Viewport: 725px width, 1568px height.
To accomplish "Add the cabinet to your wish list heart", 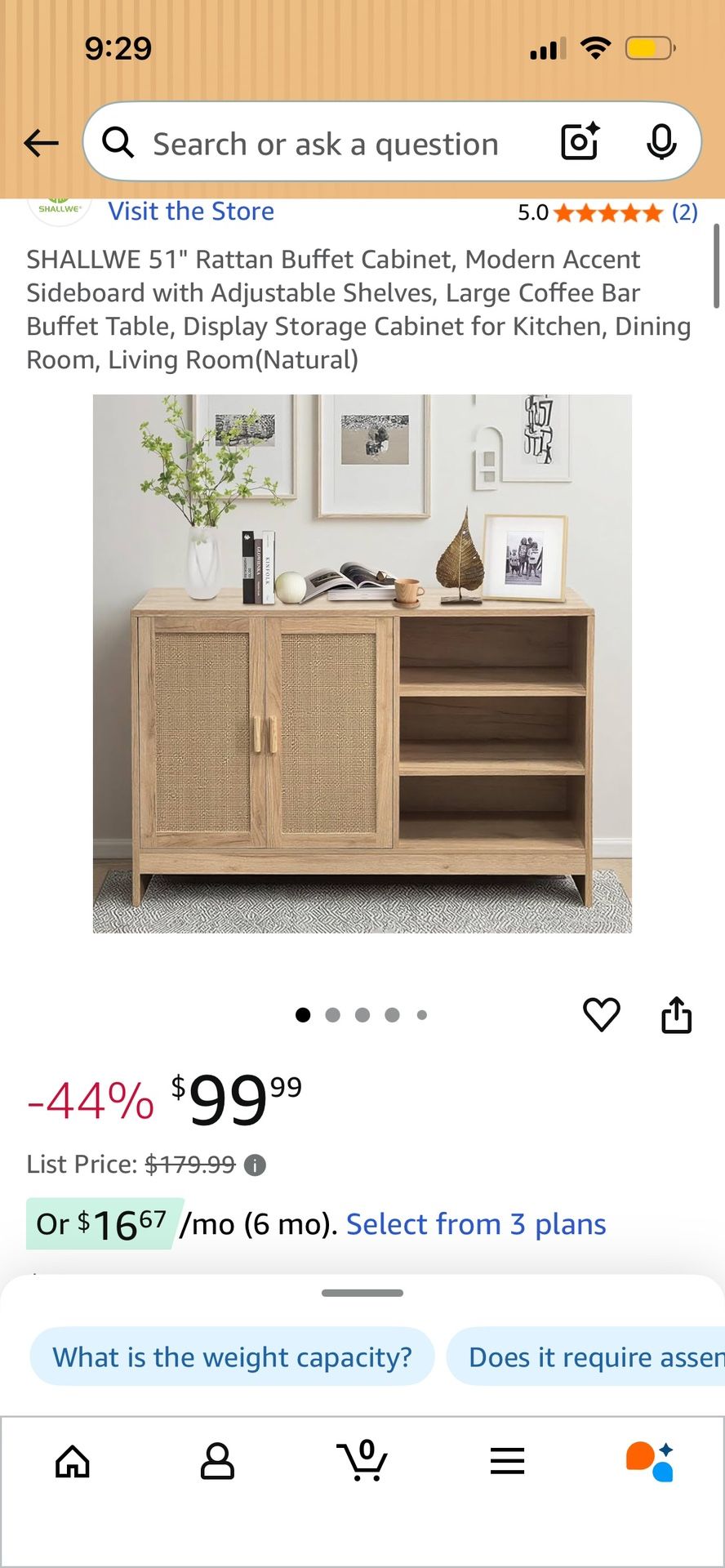I will click(x=602, y=1014).
